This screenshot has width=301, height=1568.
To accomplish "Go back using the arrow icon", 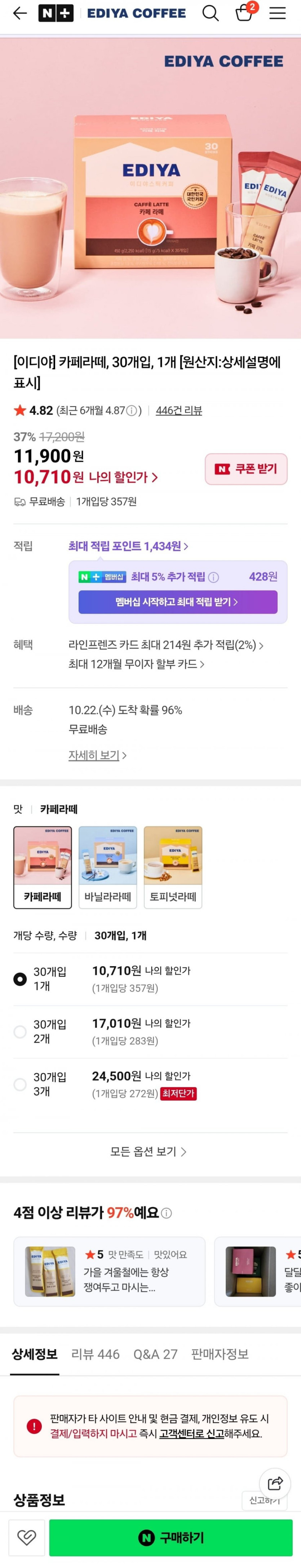I will [x=19, y=13].
